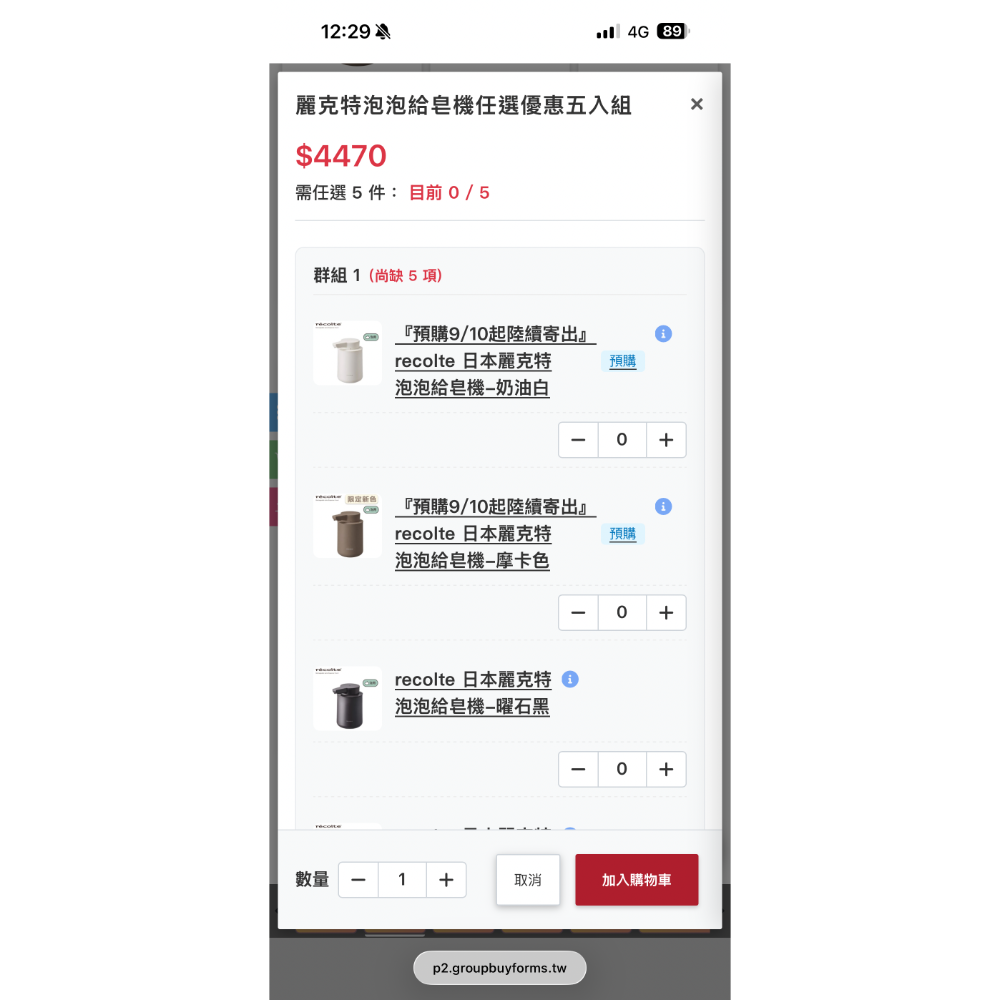Open the 奶油白 dispenser thumbnail image
The height and width of the screenshot is (1000, 1000).
(348, 353)
